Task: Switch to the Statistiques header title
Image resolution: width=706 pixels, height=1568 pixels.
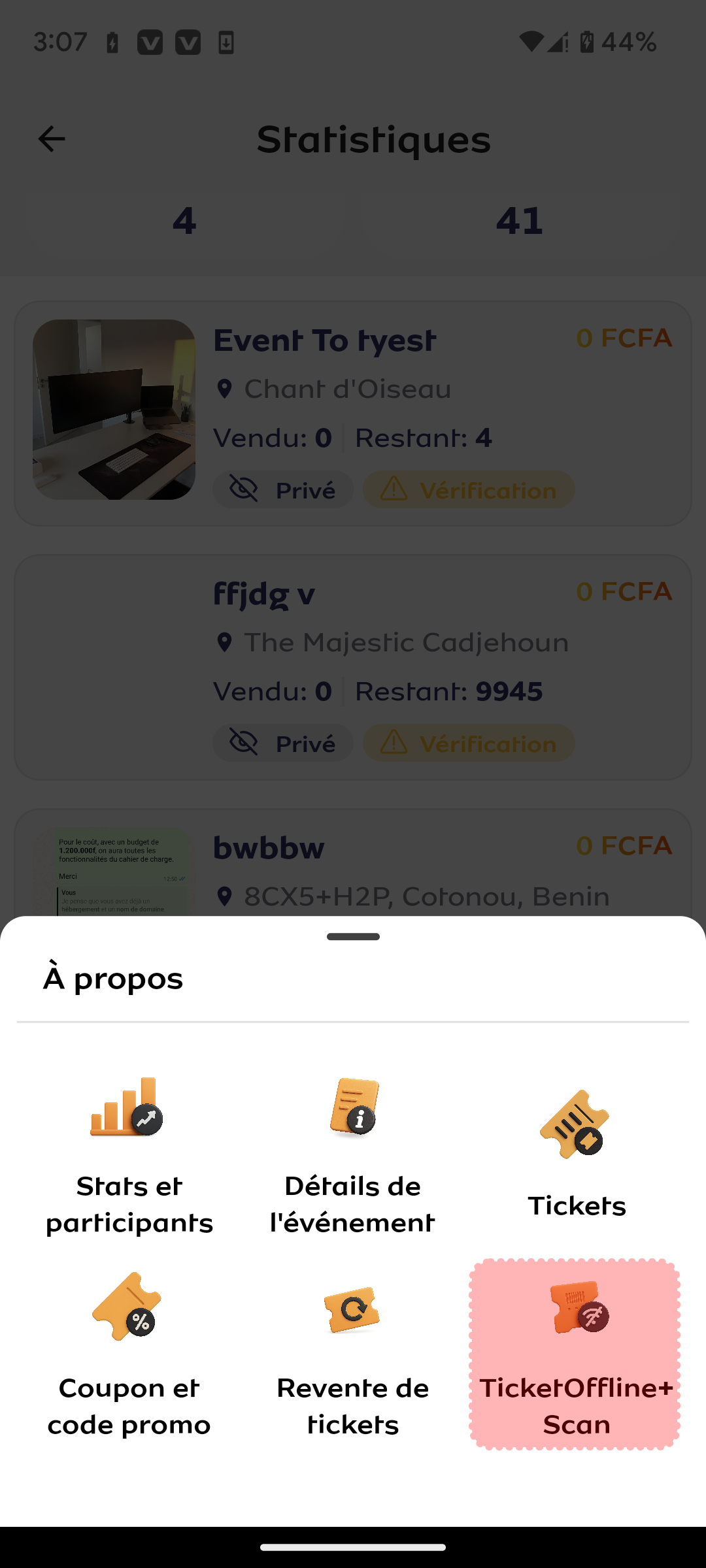Action: point(373,138)
